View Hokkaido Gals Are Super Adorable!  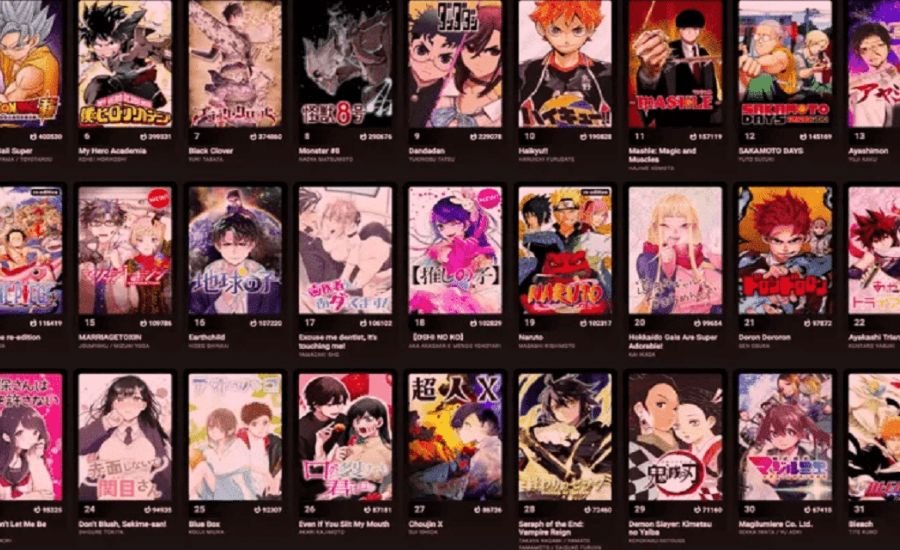[x=675, y=250]
